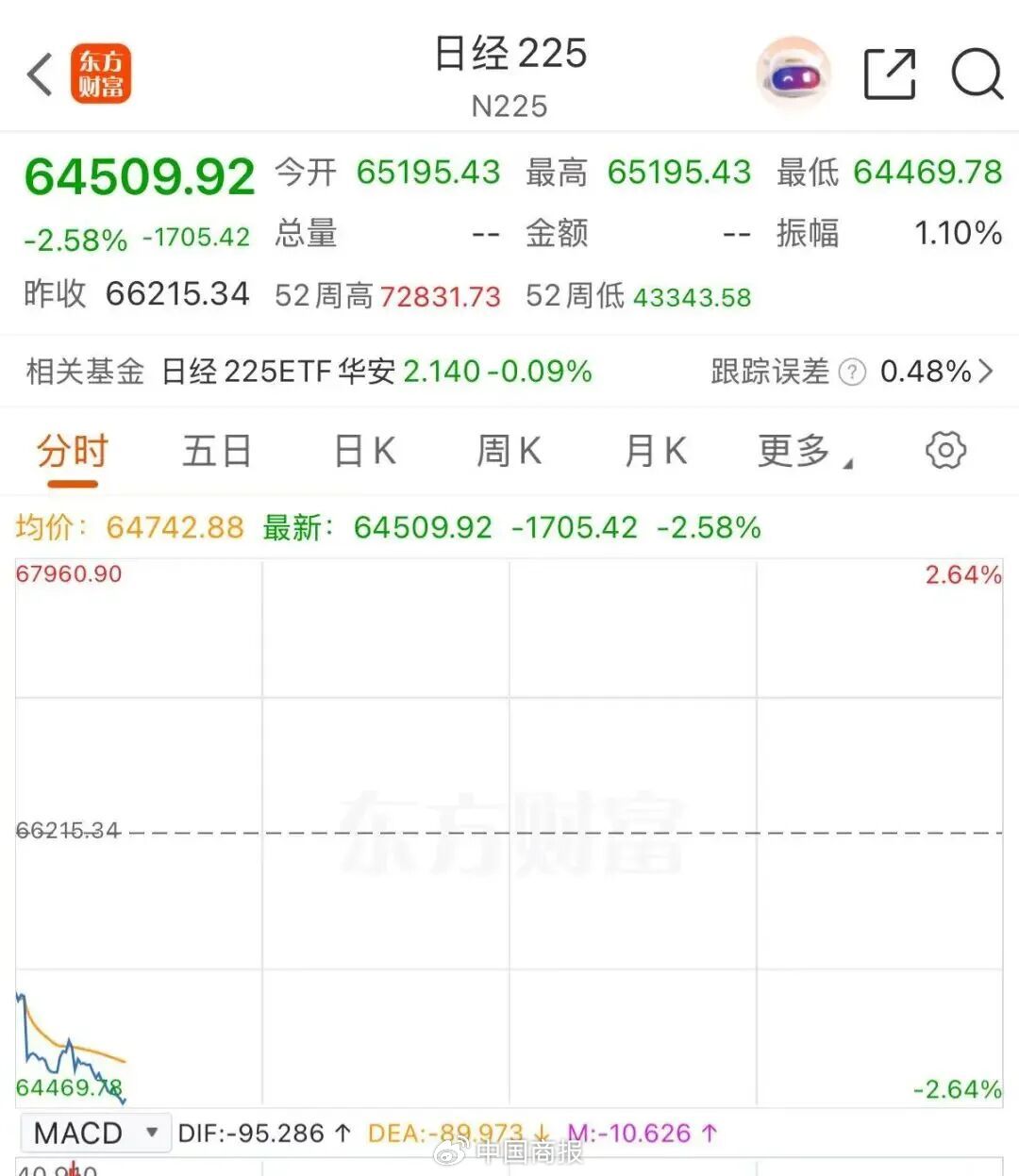Share this Nikkei 225 page
Image resolution: width=1019 pixels, height=1176 pixels.
890,74
